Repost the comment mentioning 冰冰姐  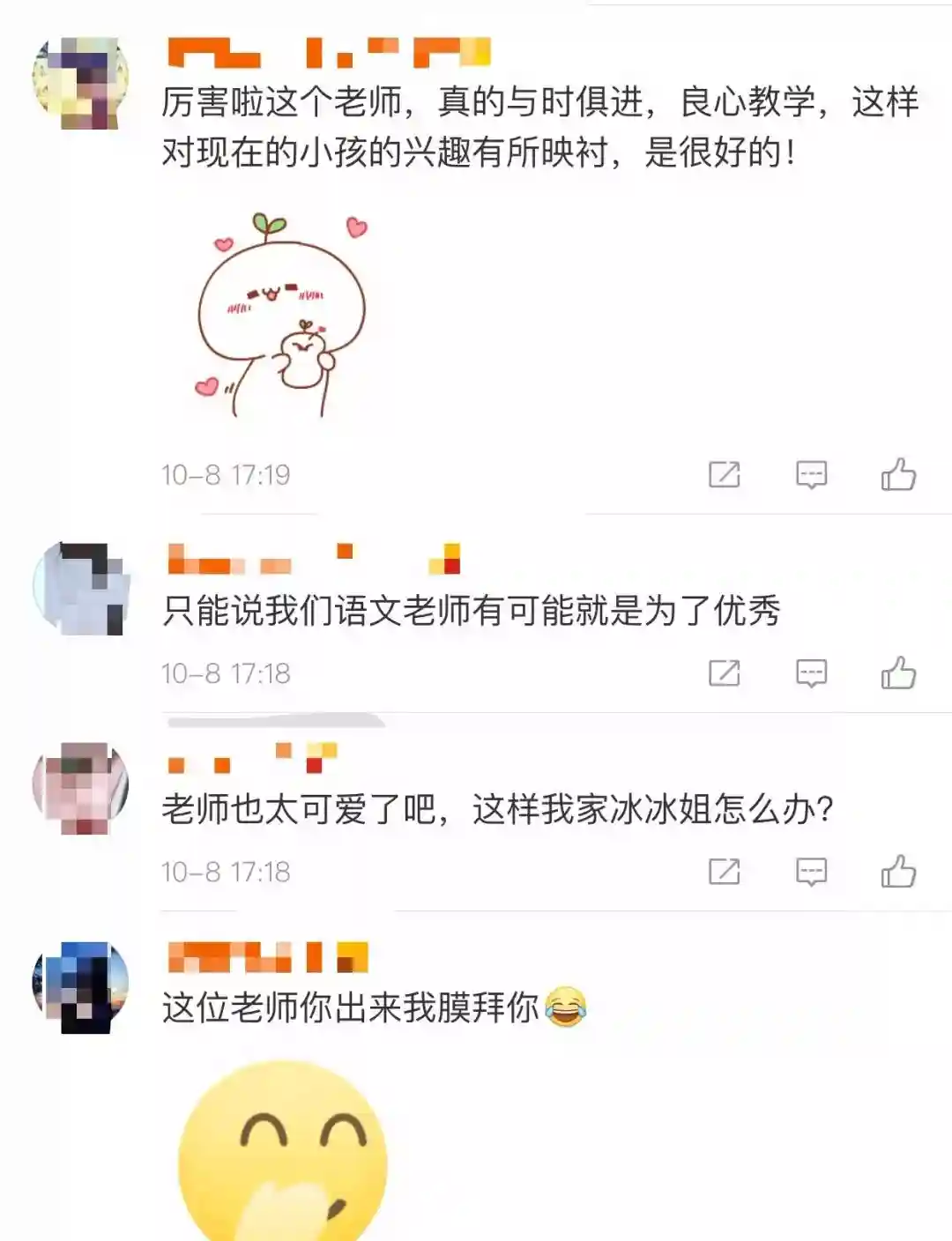coord(725,872)
